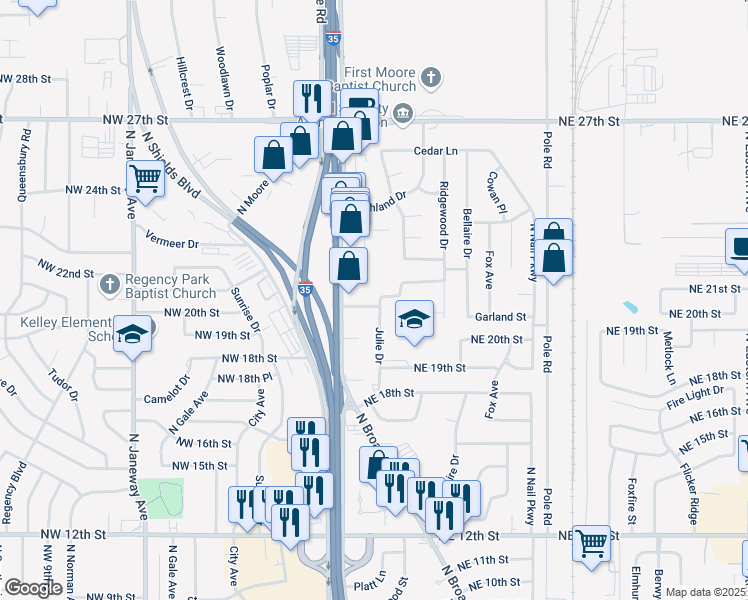Tap the shopping bag marker by N Moore Ave
This screenshot has height=600, width=748.
pos(273,155)
